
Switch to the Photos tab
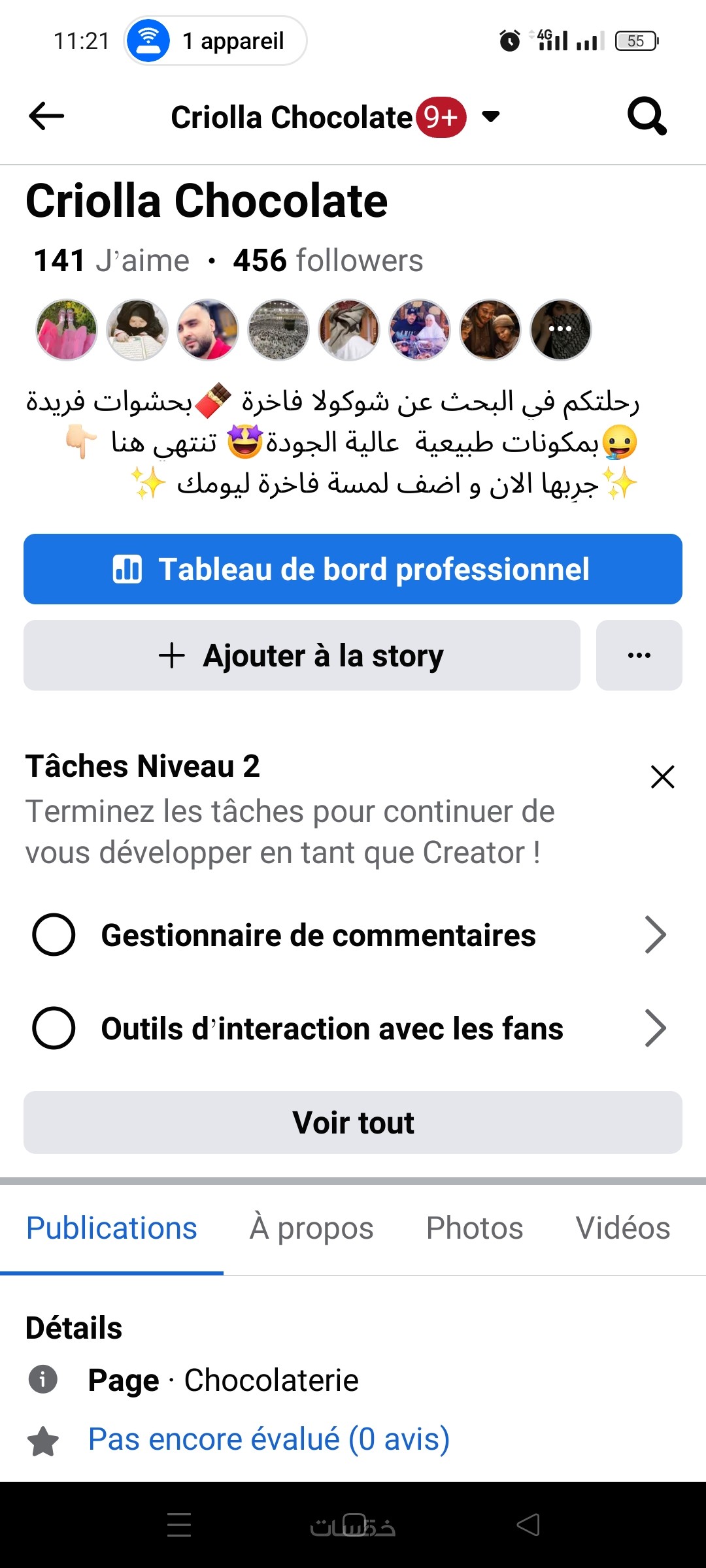[x=475, y=1228]
